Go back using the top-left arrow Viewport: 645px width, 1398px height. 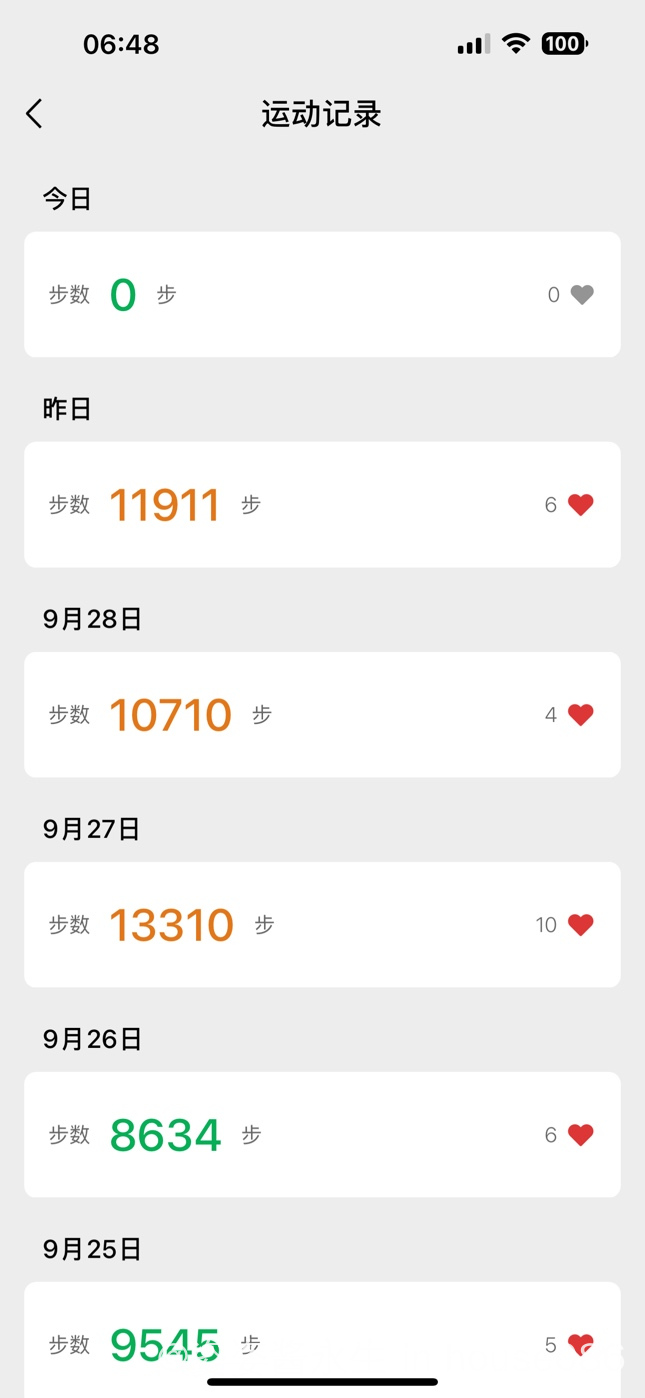pos(34,114)
